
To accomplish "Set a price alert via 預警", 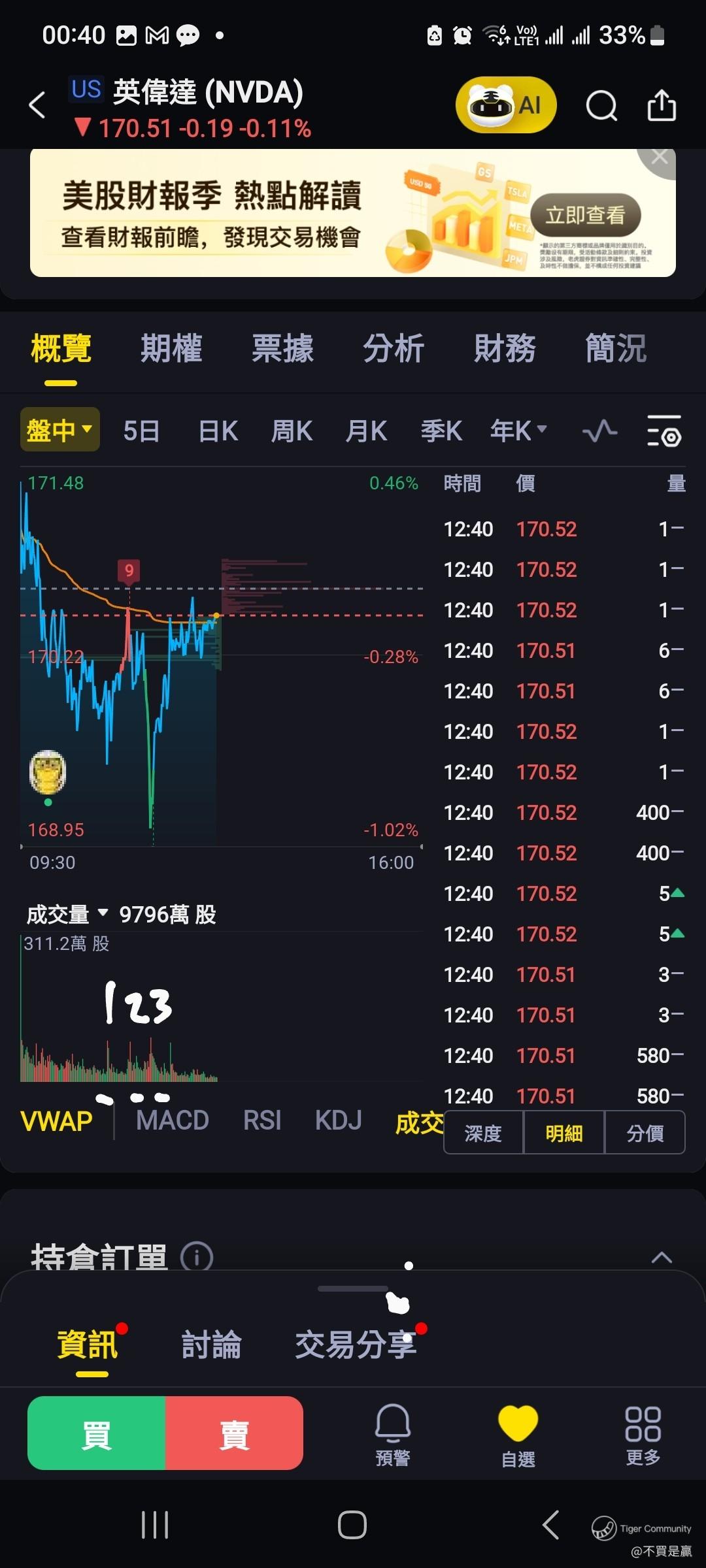I will [393, 1434].
